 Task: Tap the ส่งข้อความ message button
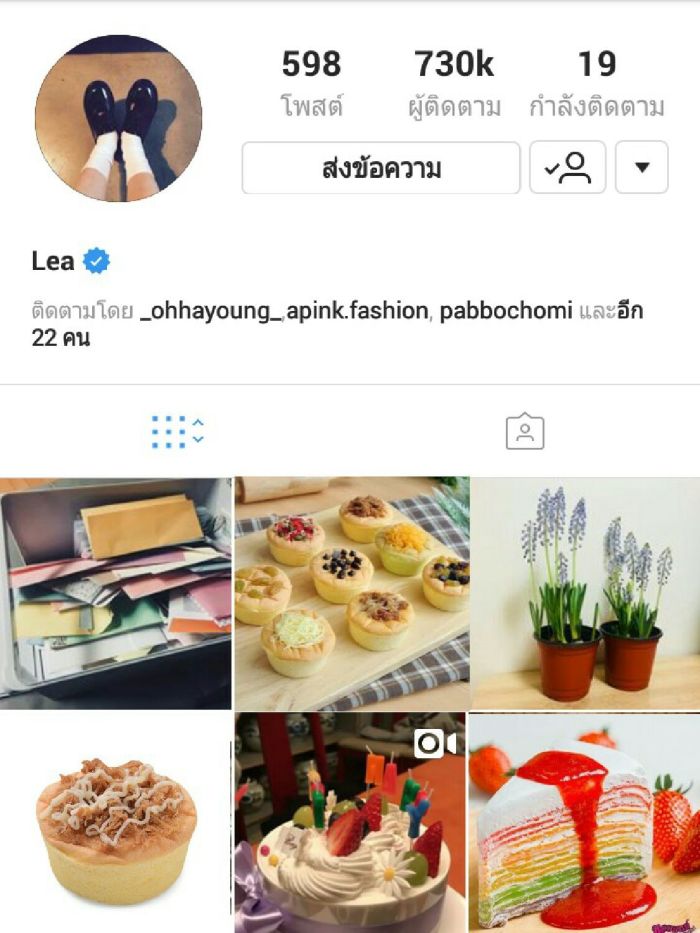click(x=381, y=168)
